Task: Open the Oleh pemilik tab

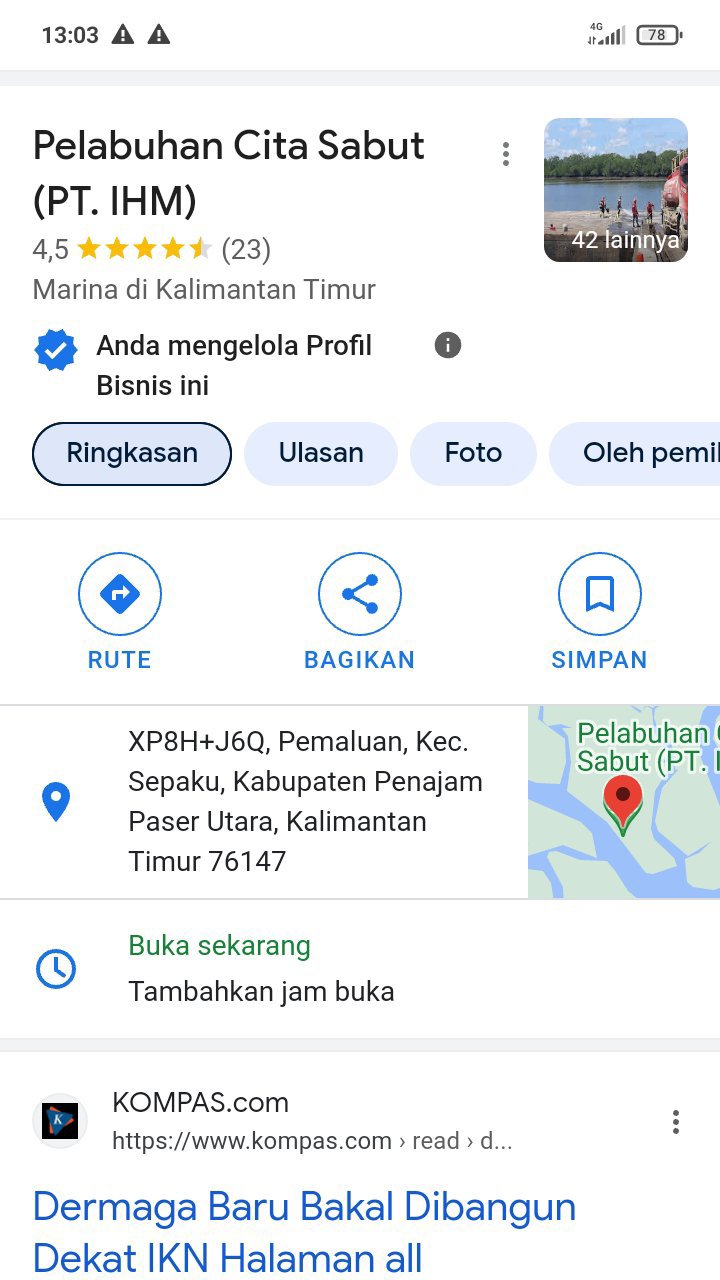Action: [x=640, y=453]
